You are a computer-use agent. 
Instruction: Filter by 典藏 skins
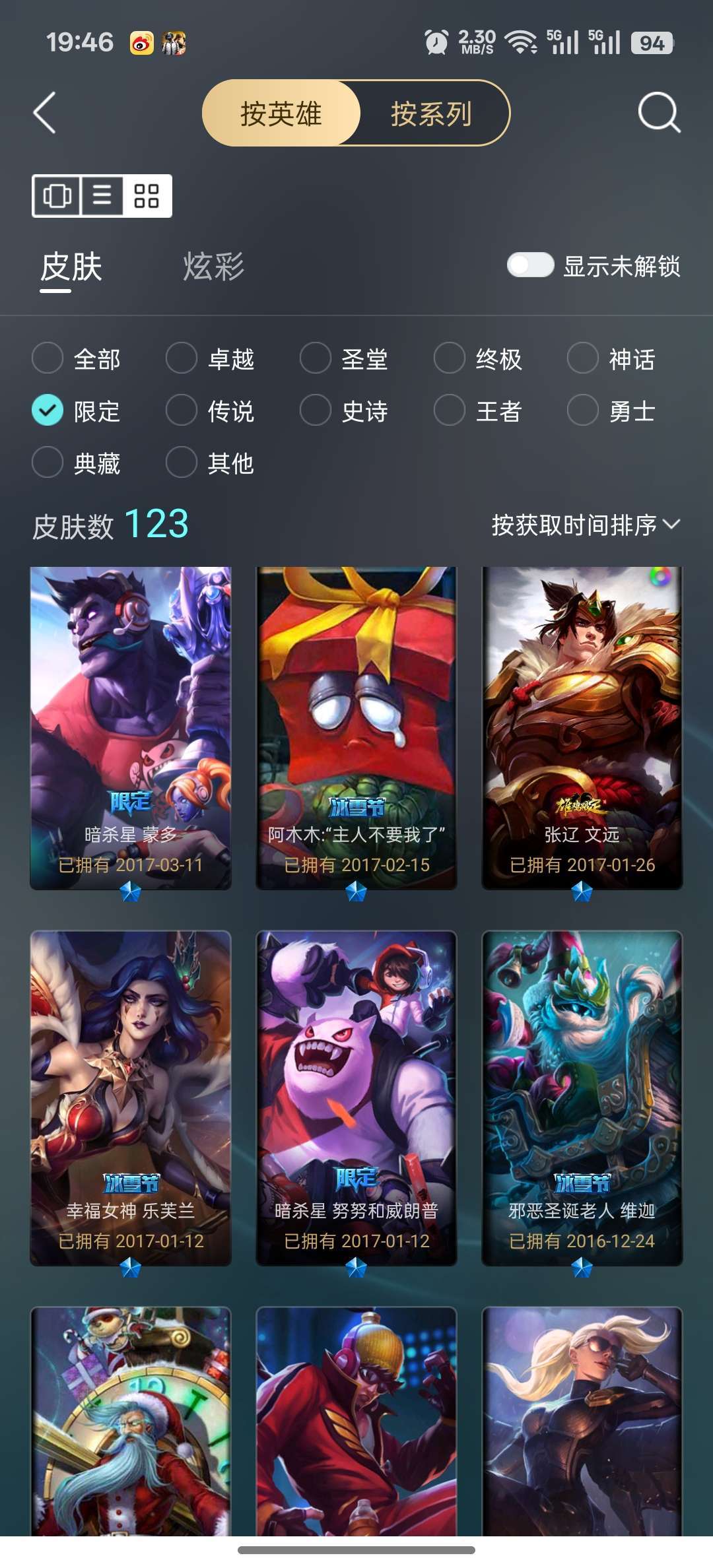77,463
